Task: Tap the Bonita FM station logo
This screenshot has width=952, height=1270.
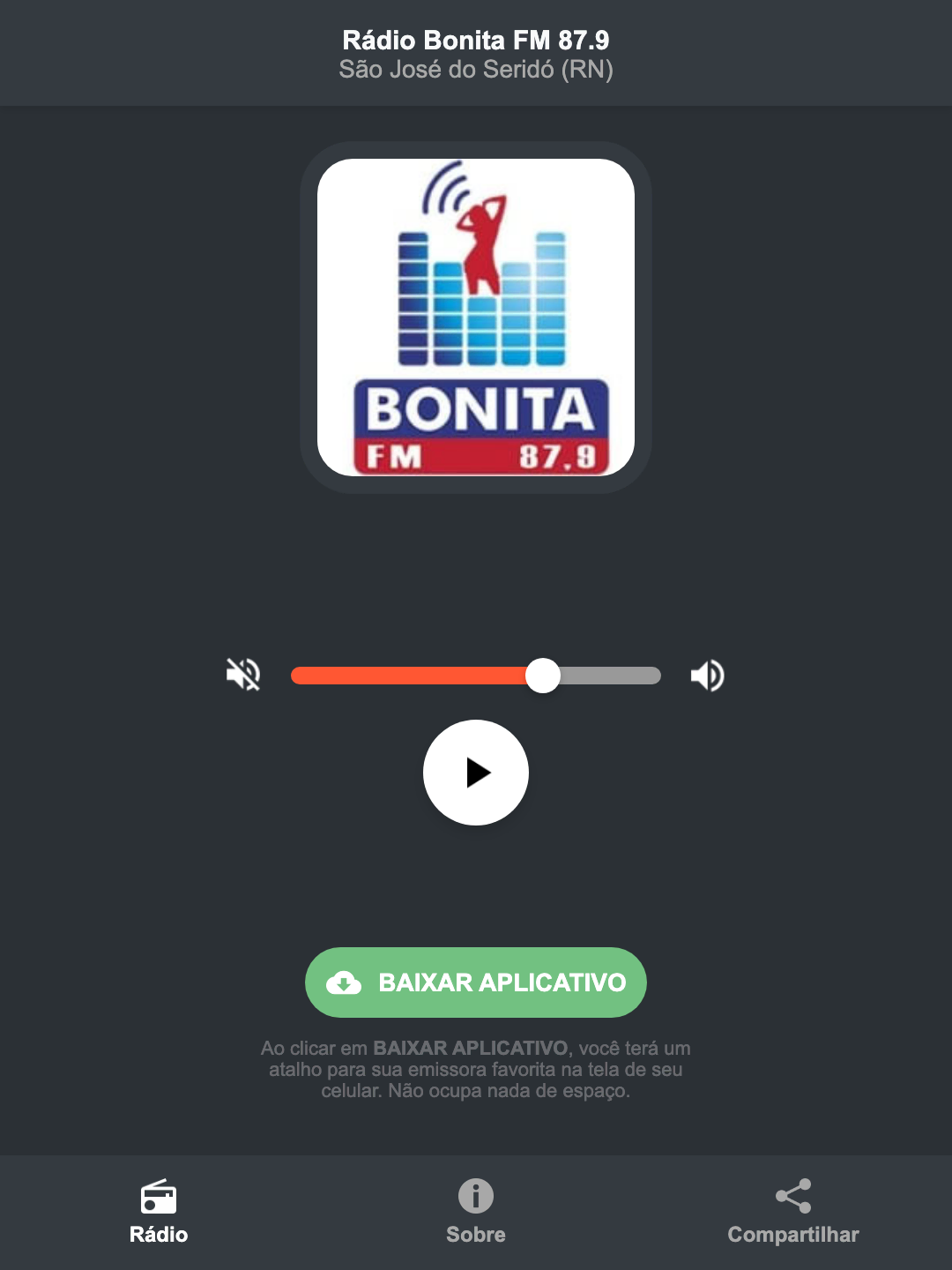Action: (x=476, y=313)
